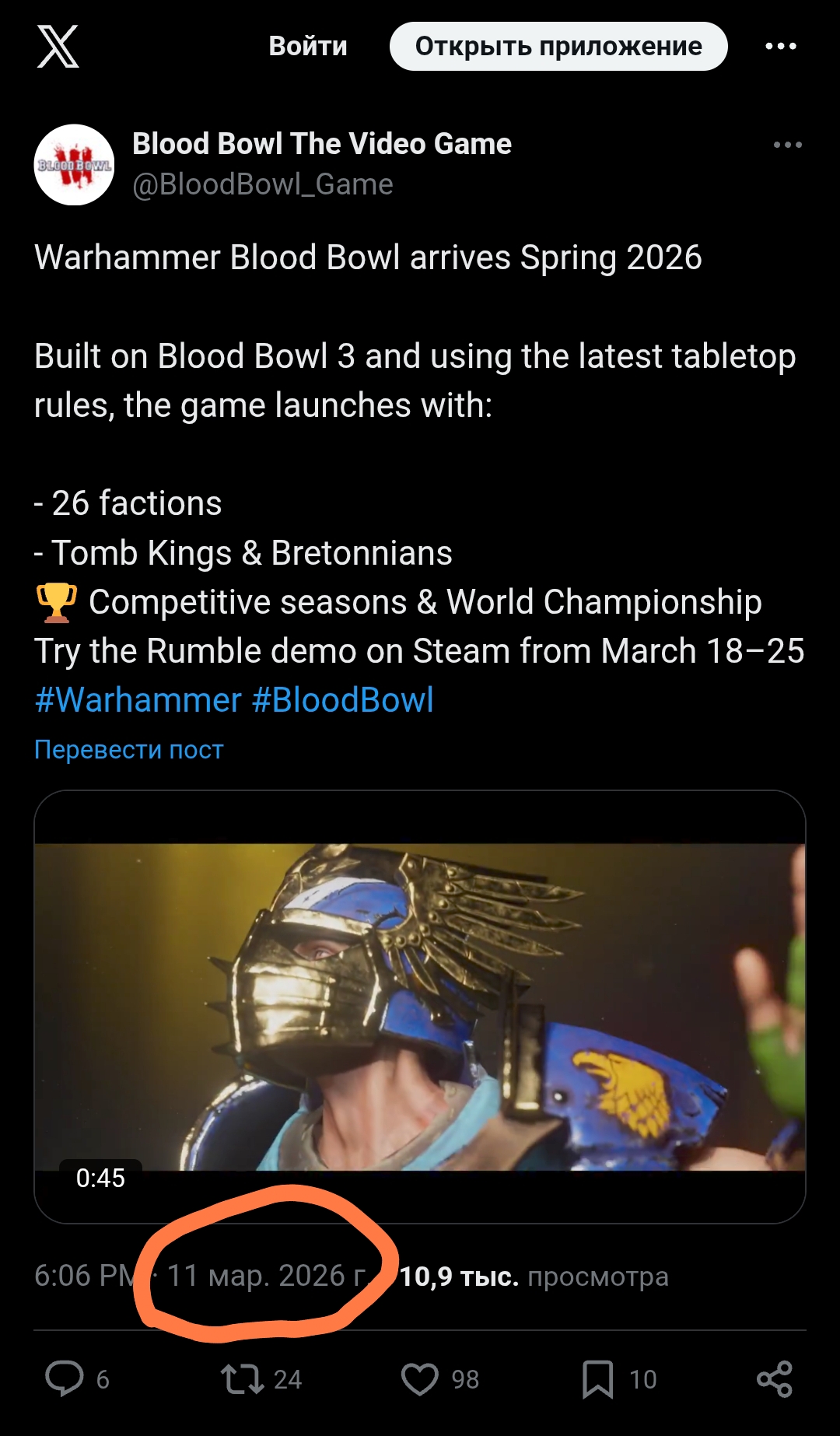Image resolution: width=840 pixels, height=1436 pixels.
Task: Tap Перевести пост to translate
Action: point(129,749)
